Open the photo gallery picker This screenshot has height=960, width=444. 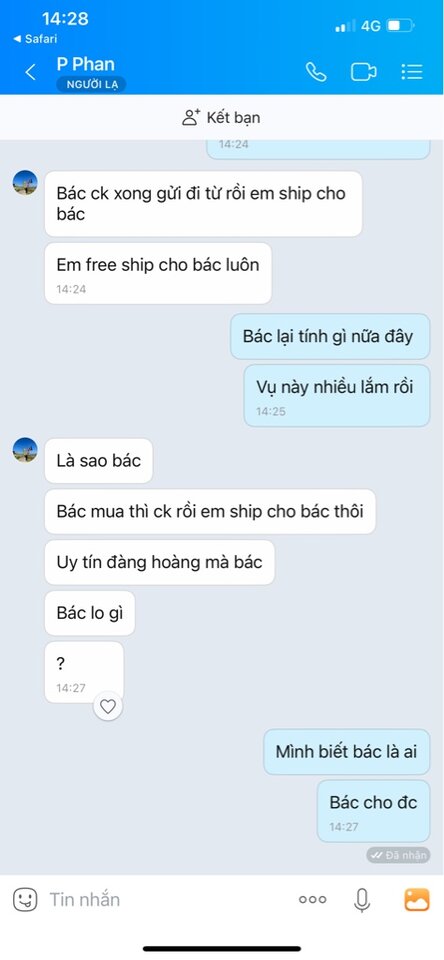click(x=417, y=899)
